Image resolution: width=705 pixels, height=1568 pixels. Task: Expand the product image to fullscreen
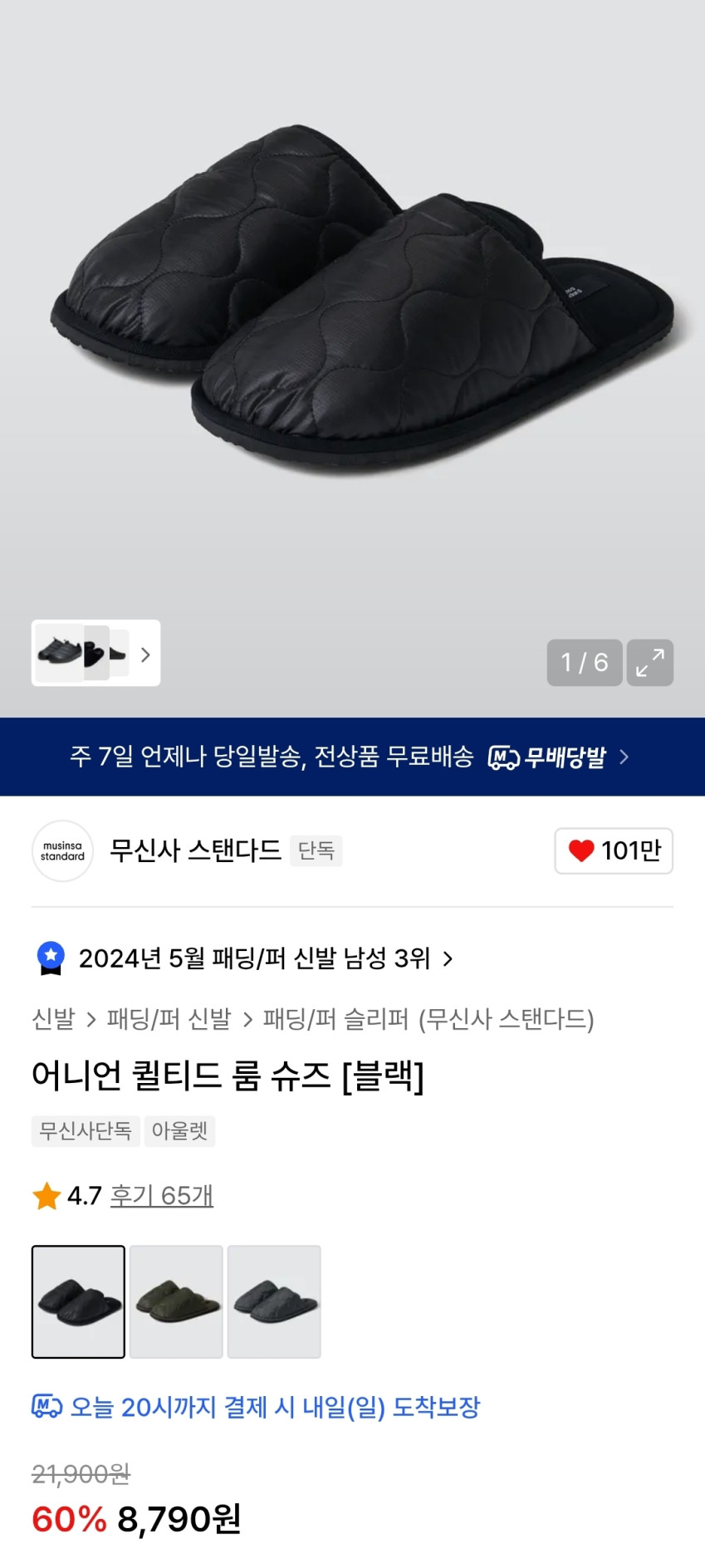[649, 663]
